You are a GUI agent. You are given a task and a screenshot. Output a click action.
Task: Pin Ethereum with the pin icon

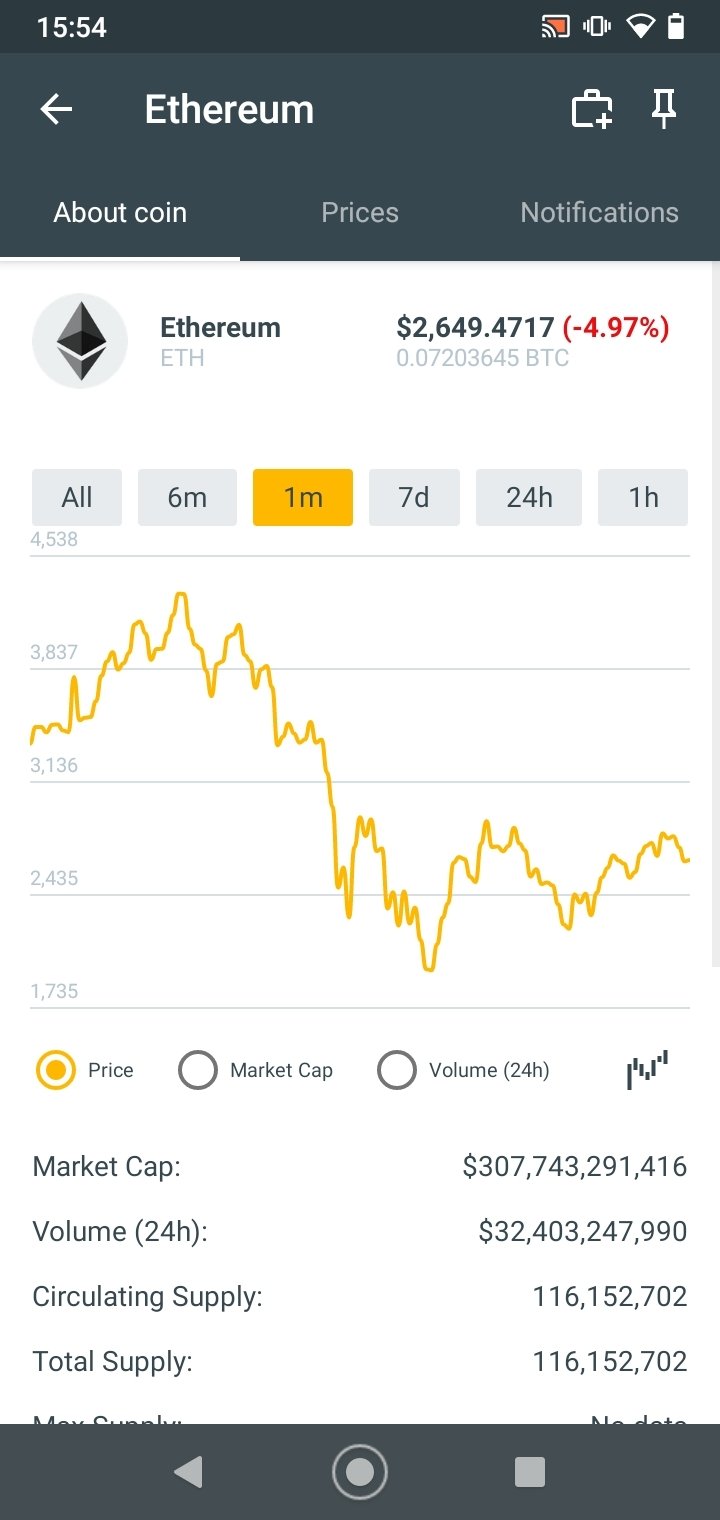click(x=664, y=108)
